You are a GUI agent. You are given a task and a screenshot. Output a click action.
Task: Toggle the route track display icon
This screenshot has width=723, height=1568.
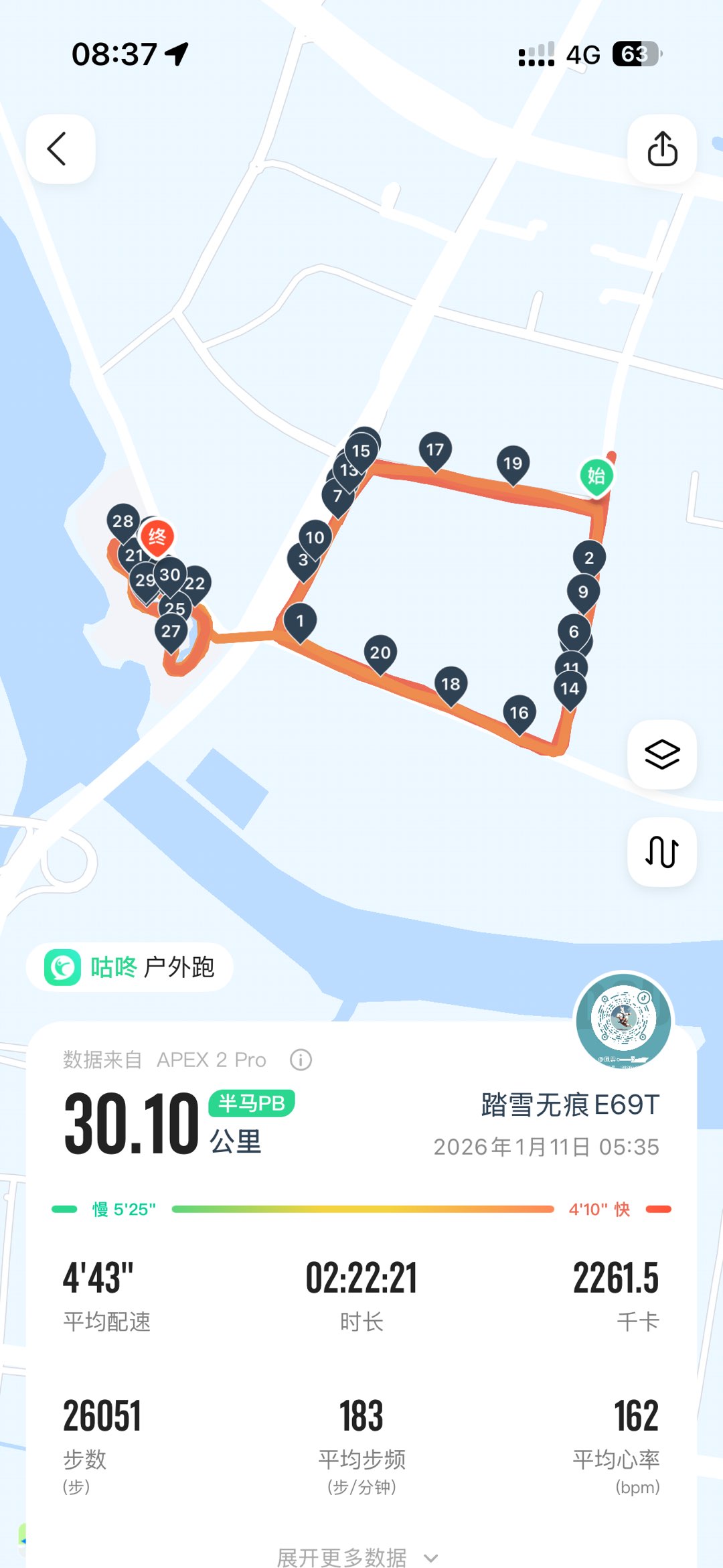(662, 852)
